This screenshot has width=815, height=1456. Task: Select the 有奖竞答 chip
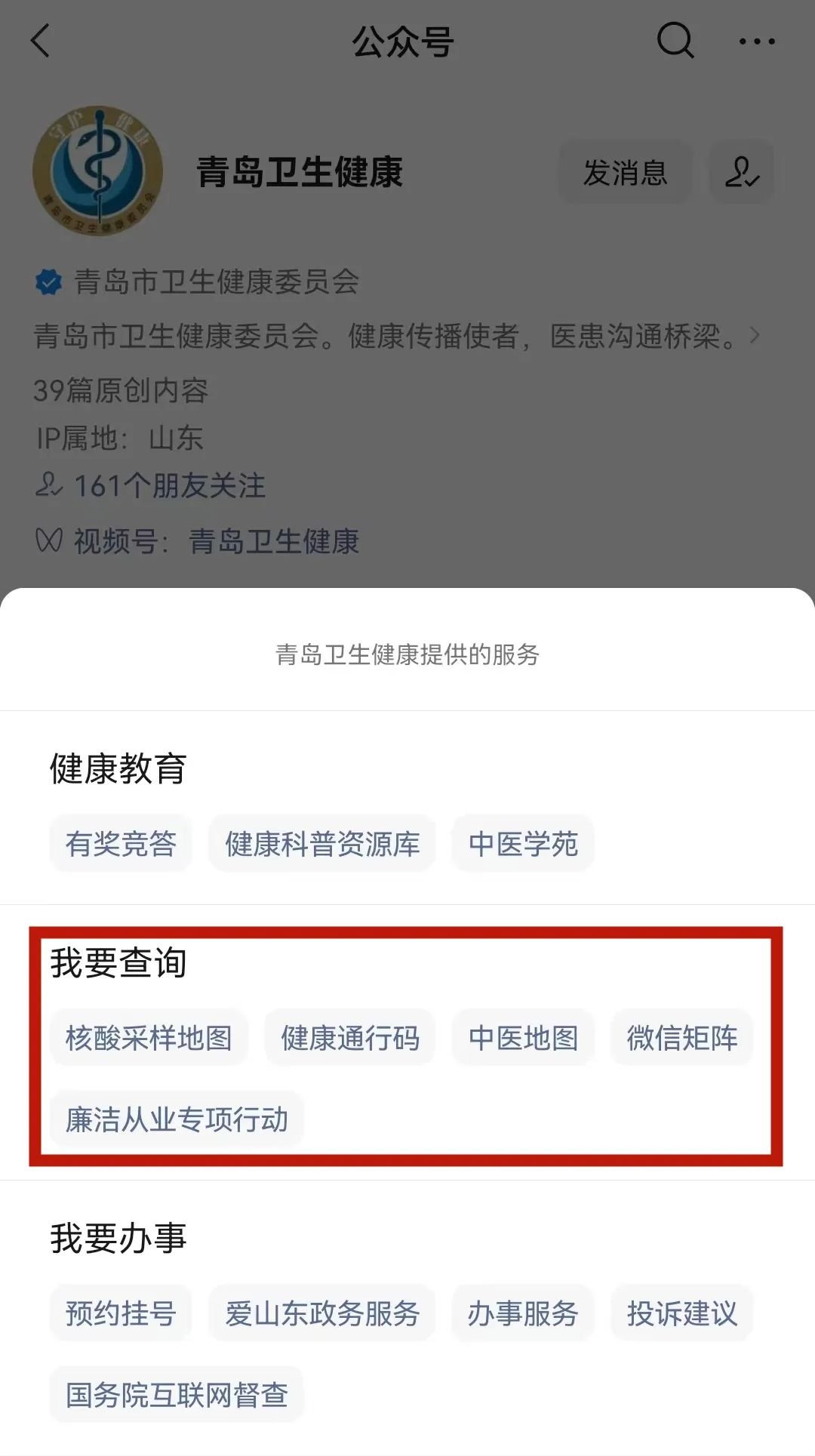121,843
